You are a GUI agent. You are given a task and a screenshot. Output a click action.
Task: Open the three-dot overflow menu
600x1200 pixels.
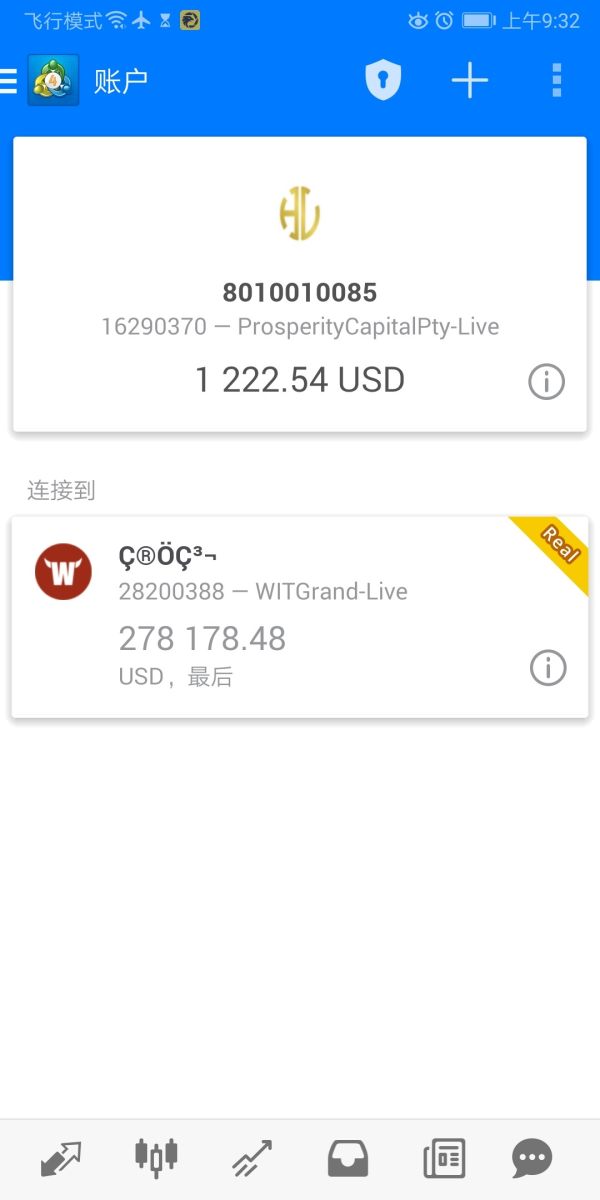tap(557, 80)
